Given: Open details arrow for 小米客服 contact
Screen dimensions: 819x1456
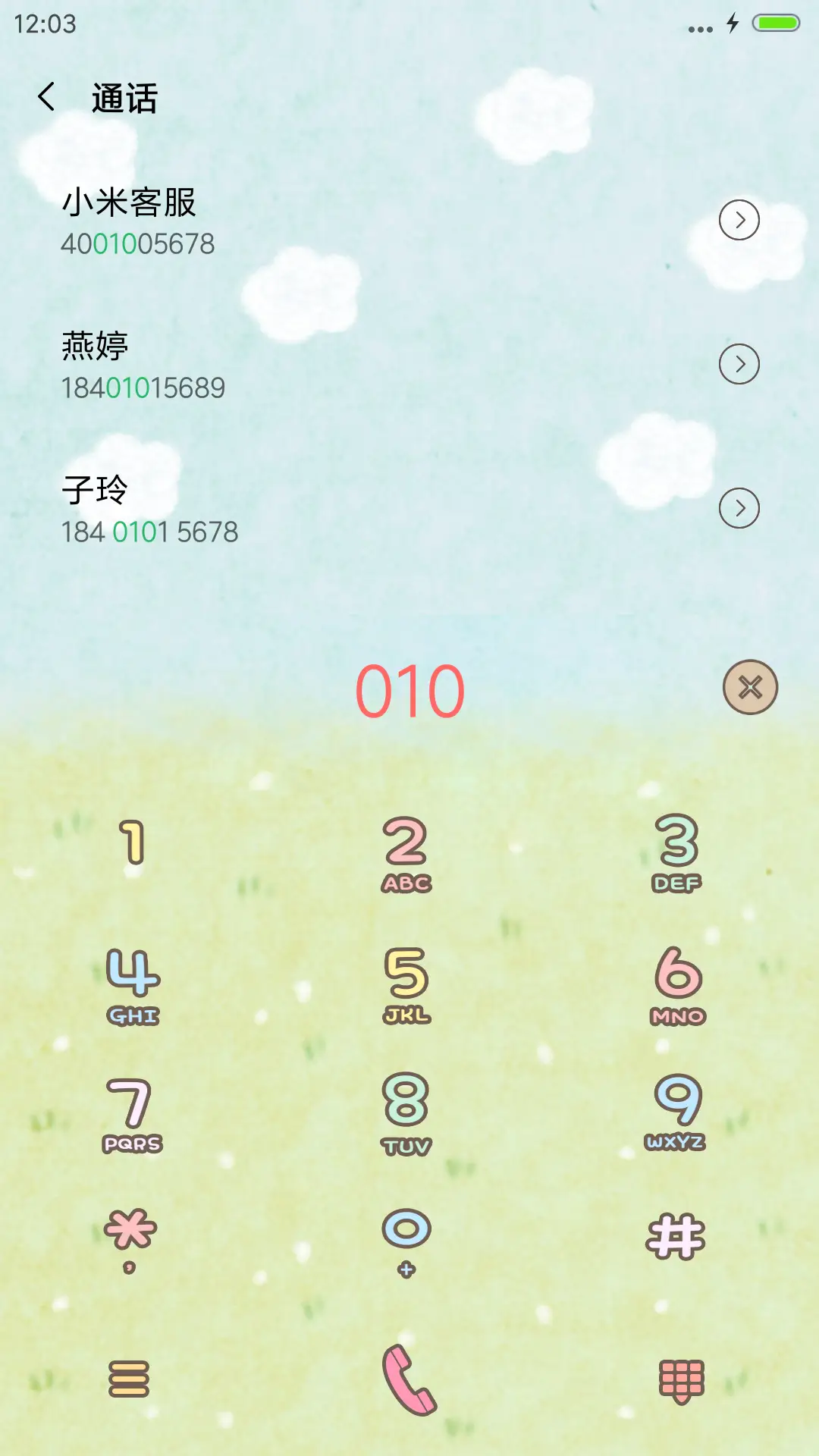Looking at the screenshot, I should 739,221.
